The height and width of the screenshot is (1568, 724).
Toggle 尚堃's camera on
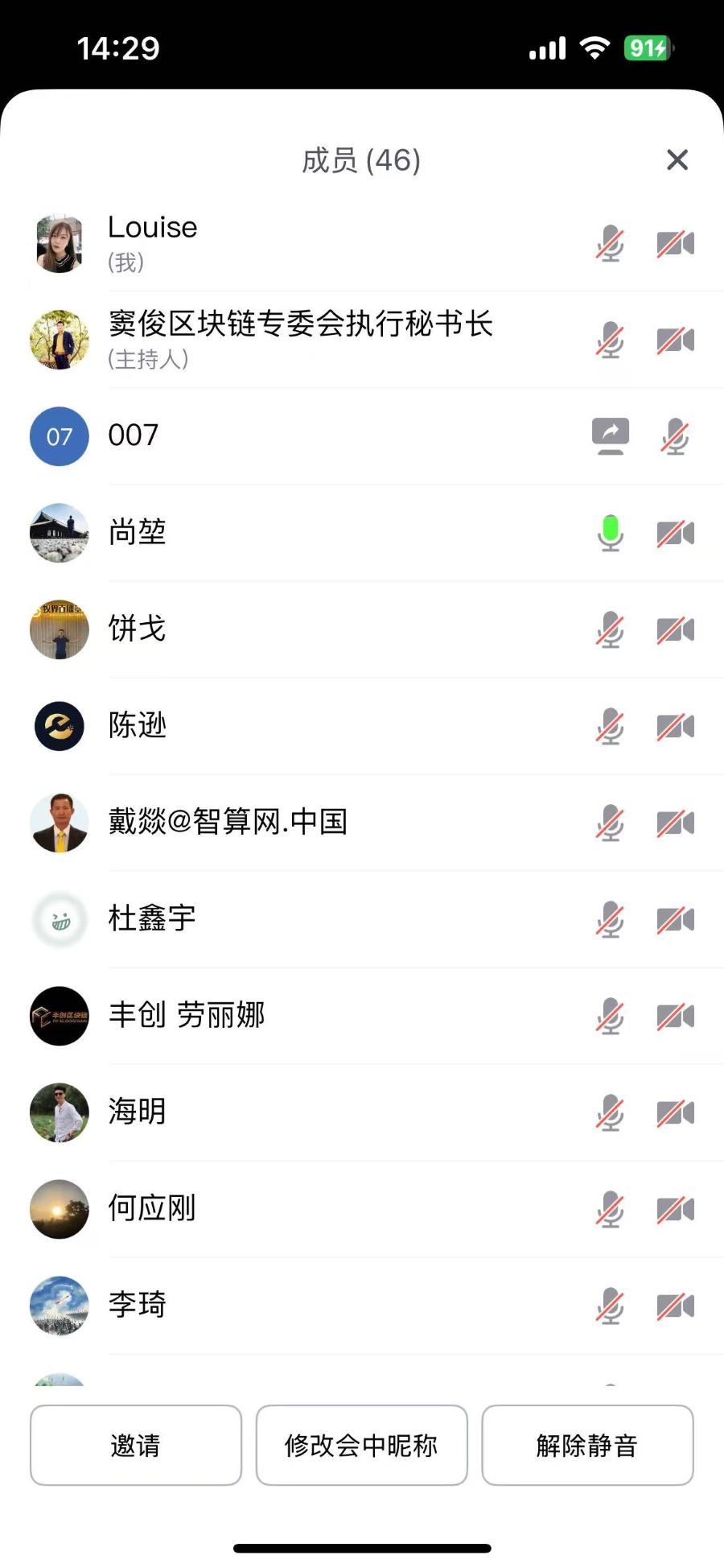[x=677, y=533]
